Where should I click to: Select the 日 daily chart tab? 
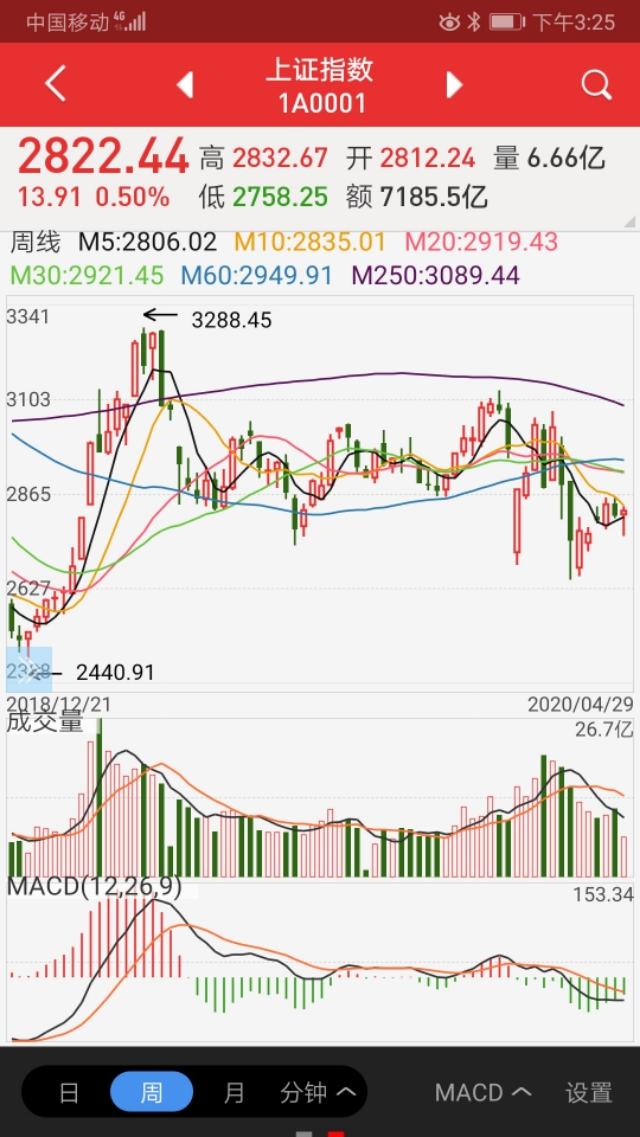click(x=68, y=1092)
